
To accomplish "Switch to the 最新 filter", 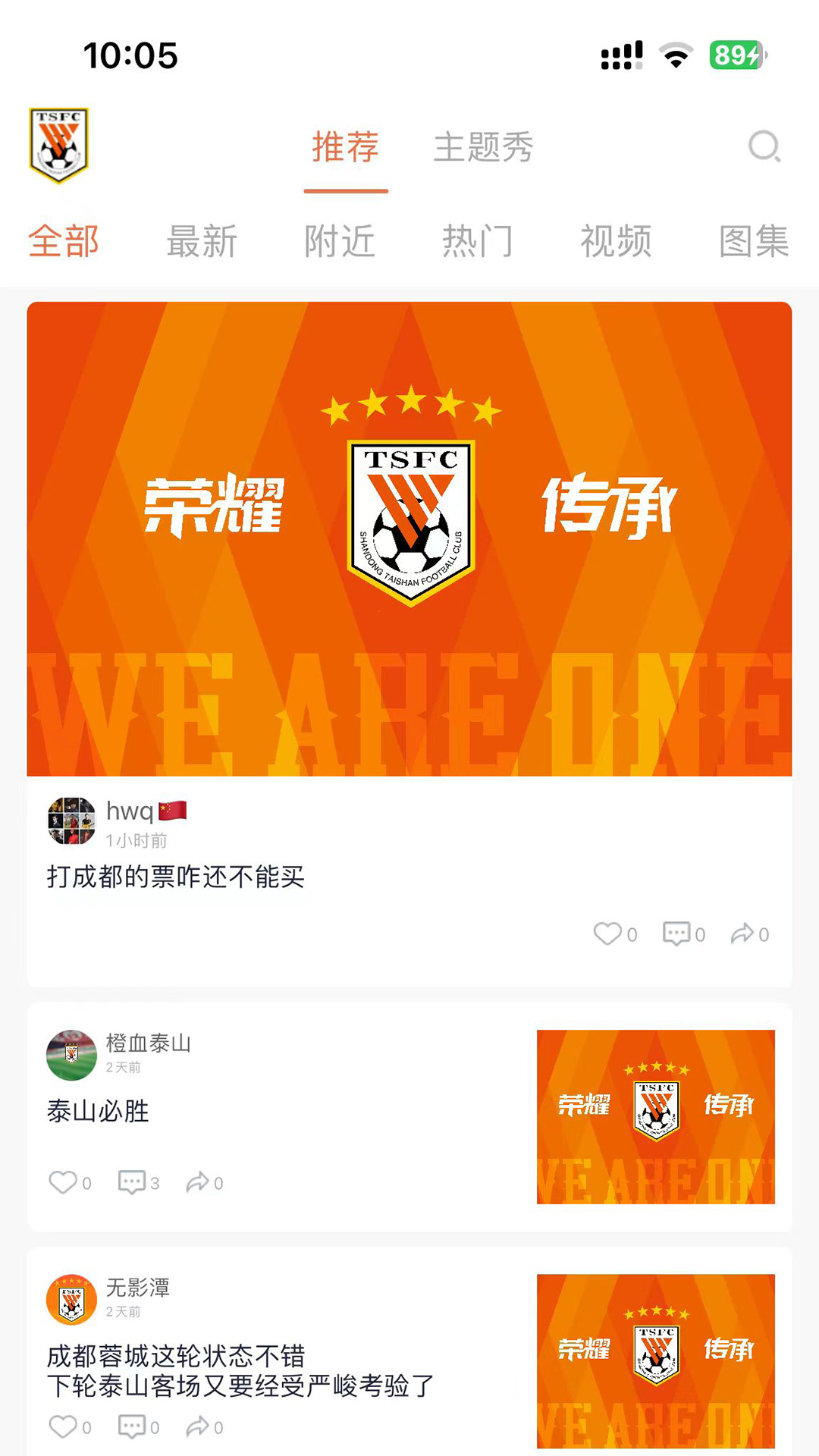I will coord(202,242).
